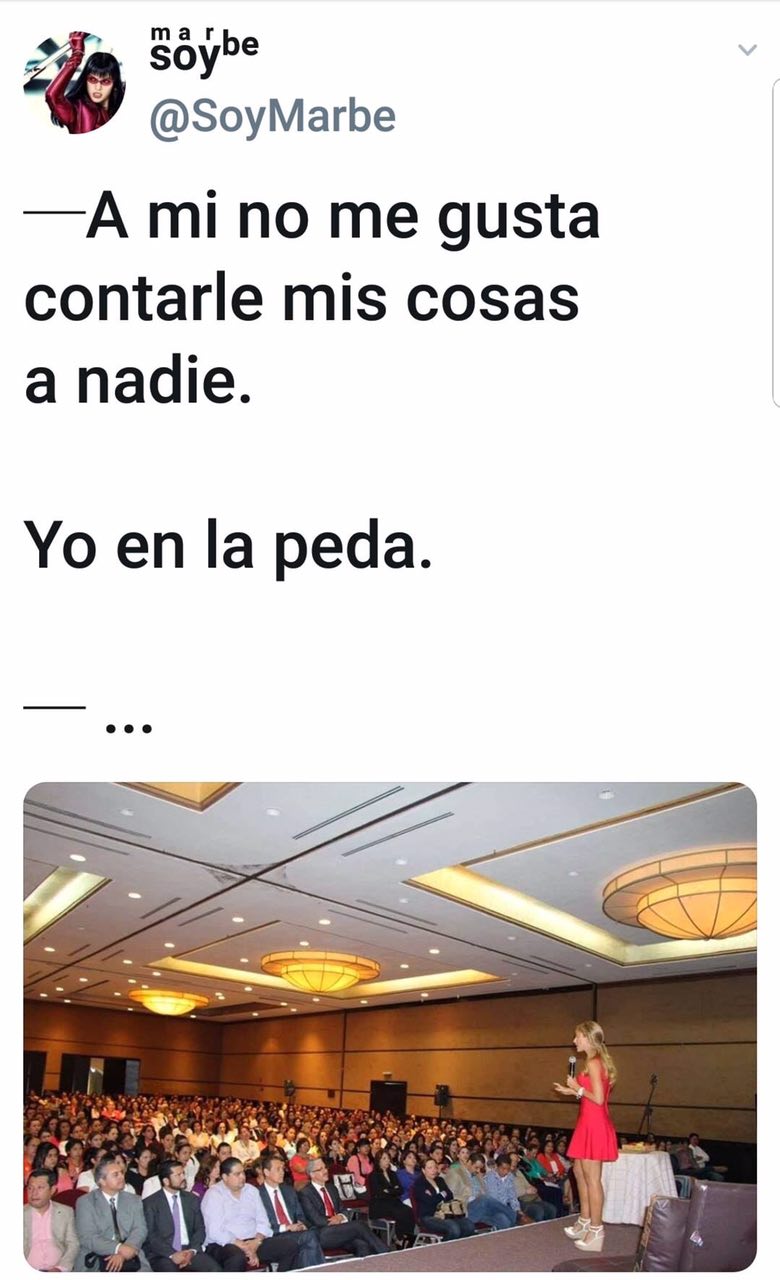
Task: Open the attached conference hall photo
Action: click(x=390, y=1027)
